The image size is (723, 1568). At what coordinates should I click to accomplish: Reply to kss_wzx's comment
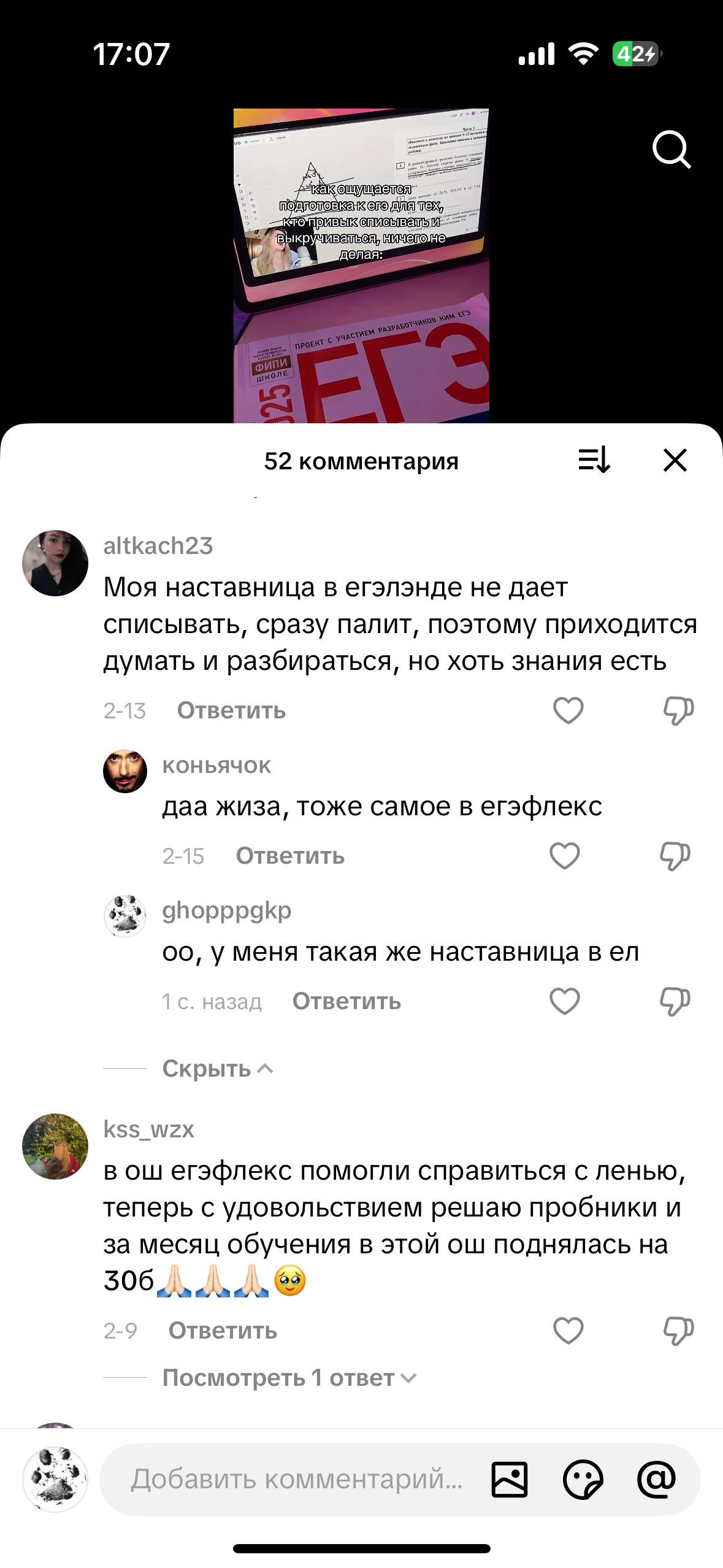tap(223, 1331)
